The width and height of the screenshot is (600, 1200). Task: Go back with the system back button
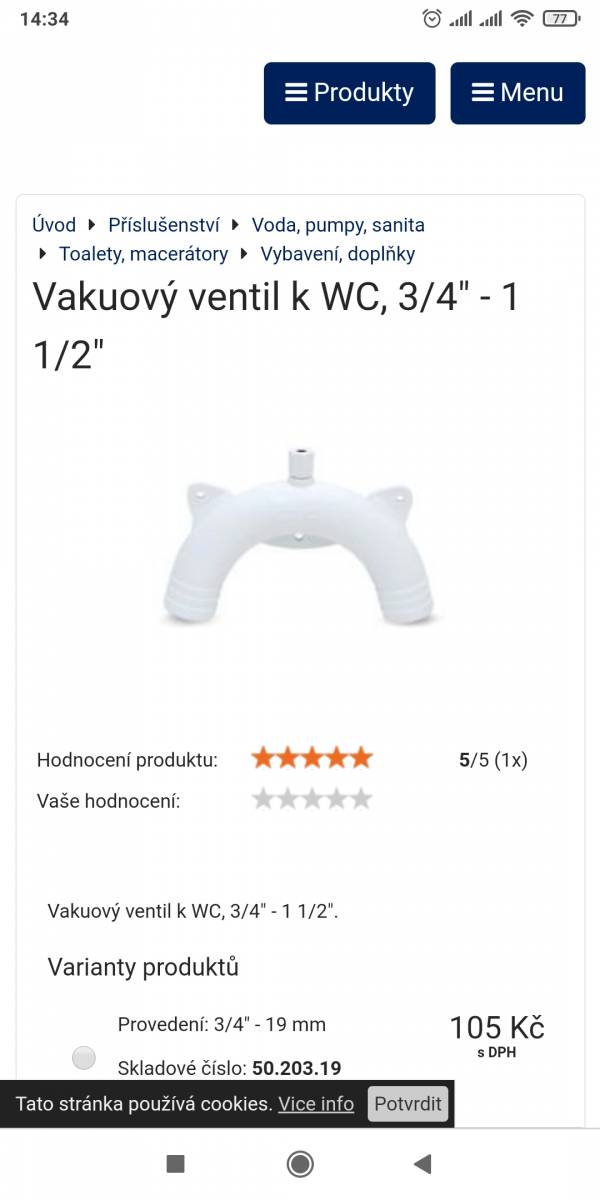[423, 1163]
